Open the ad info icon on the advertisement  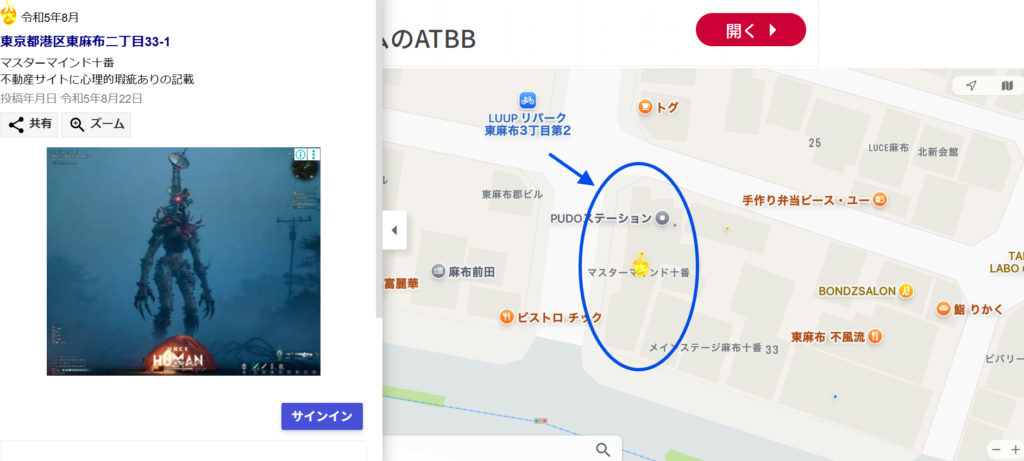[x=300, y=155]
